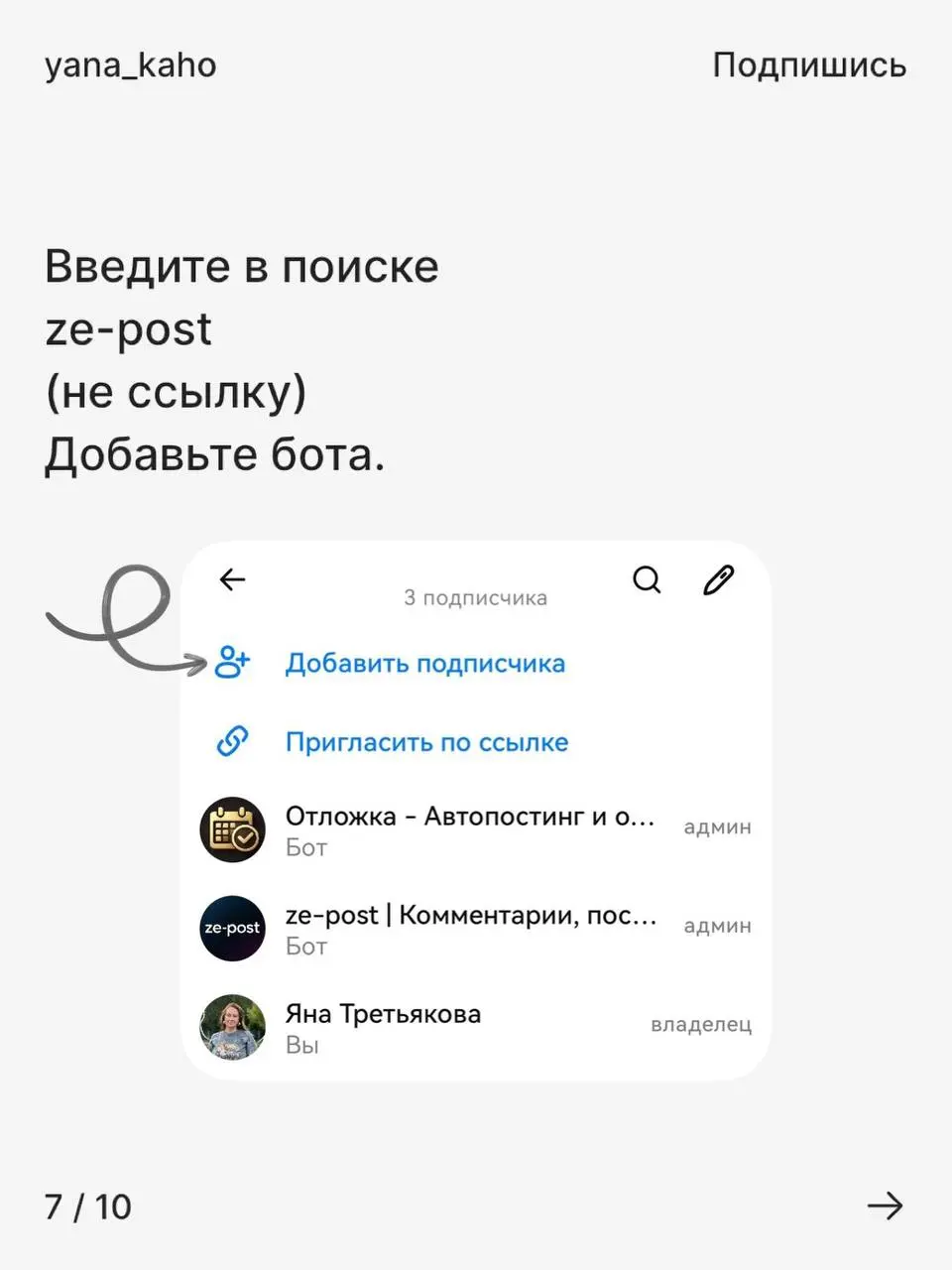Select the Отложка bot's админ role label
The width and height of the screenshot is (952, 1270).
[717, 826]
